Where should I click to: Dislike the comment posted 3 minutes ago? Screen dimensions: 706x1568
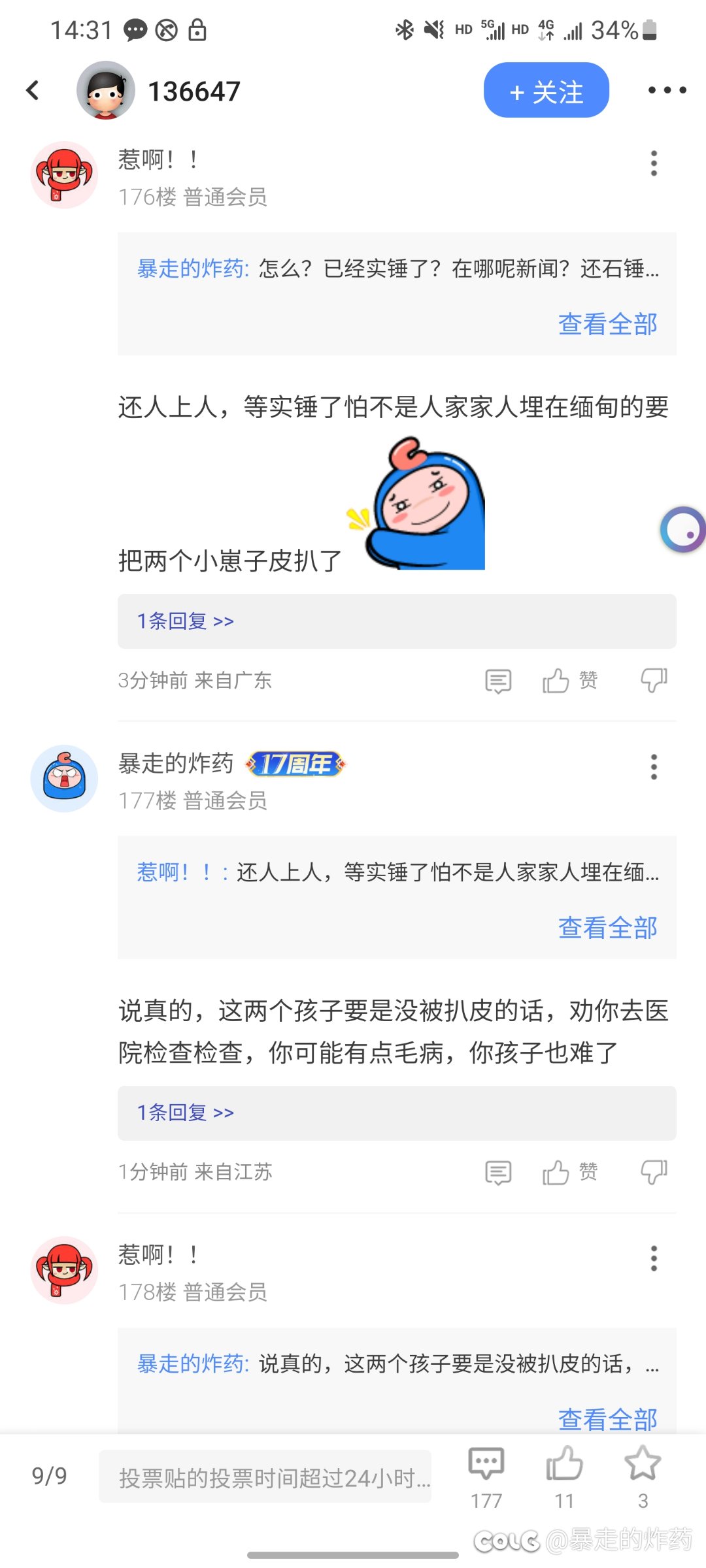654,681
